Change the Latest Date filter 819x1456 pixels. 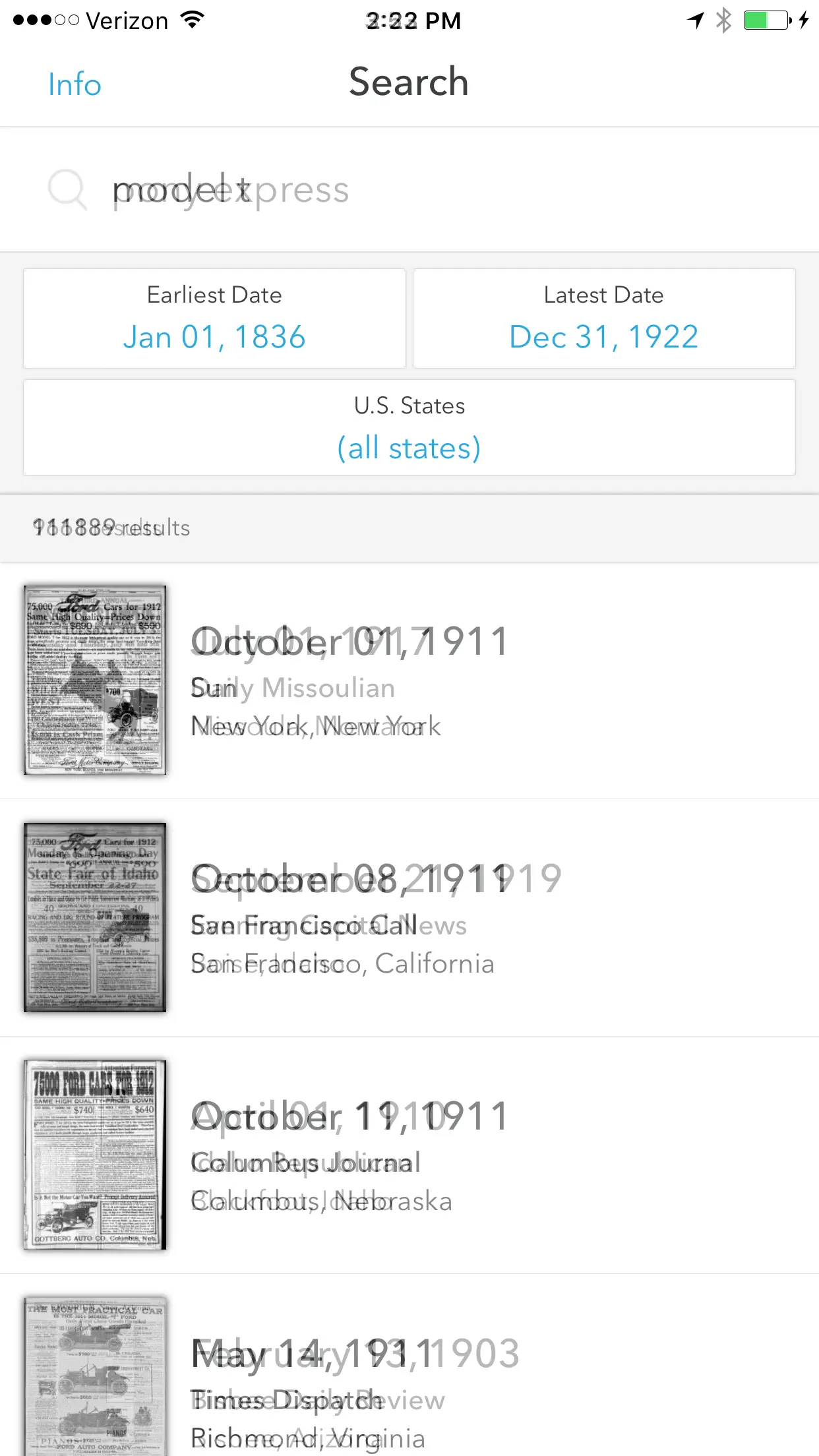click(x=604, y=318)
